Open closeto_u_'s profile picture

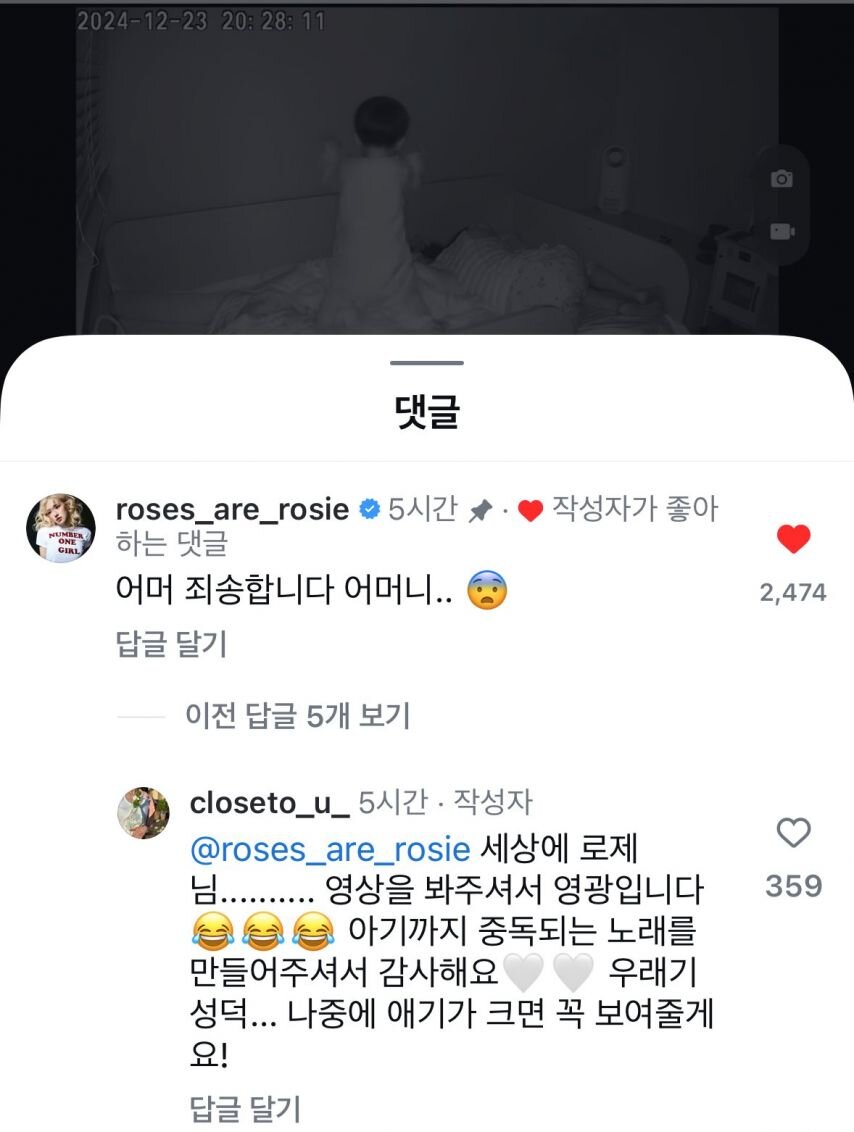click(144, 812)
